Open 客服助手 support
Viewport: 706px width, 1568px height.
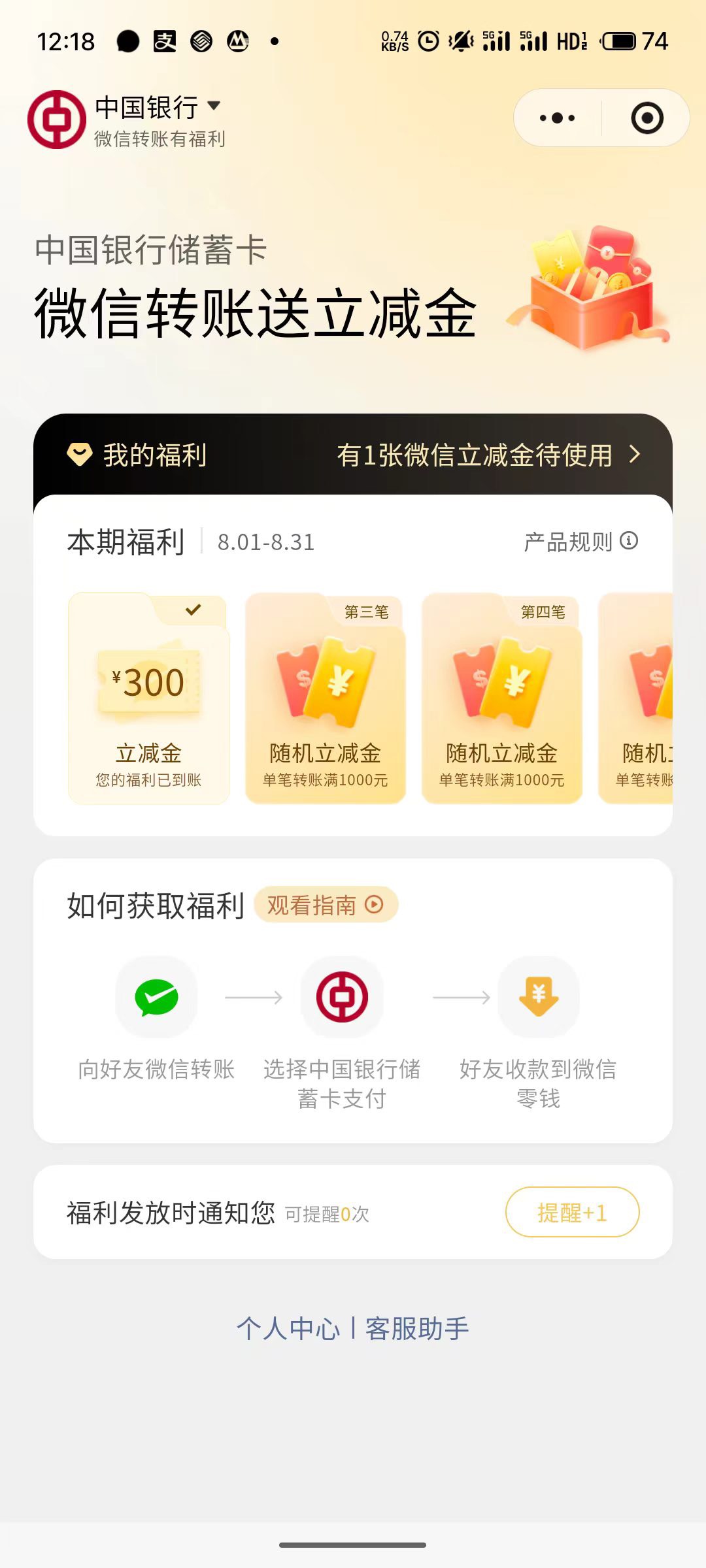pos(417,1328)
